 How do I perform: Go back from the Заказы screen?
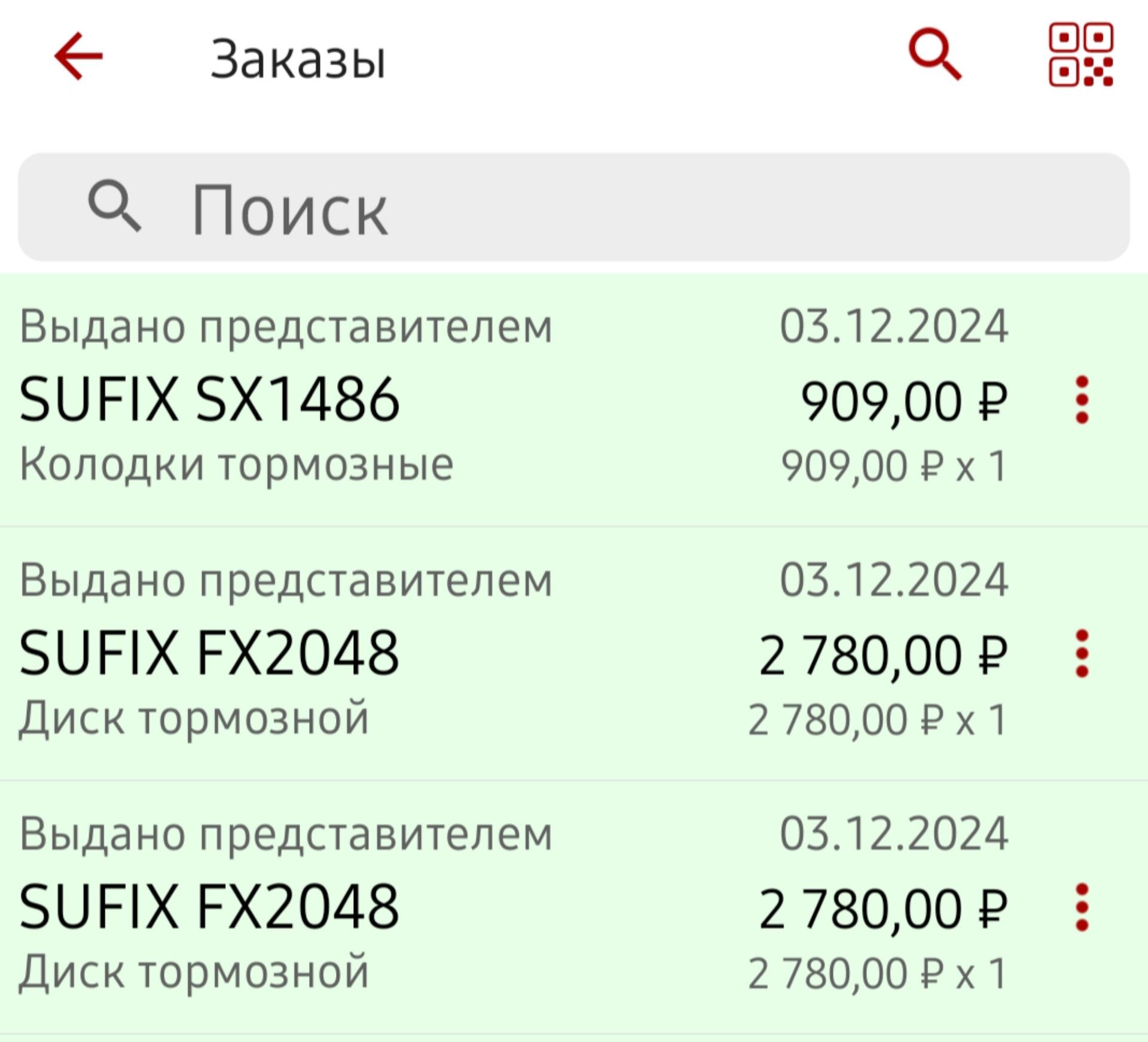(x=78, y=57)
